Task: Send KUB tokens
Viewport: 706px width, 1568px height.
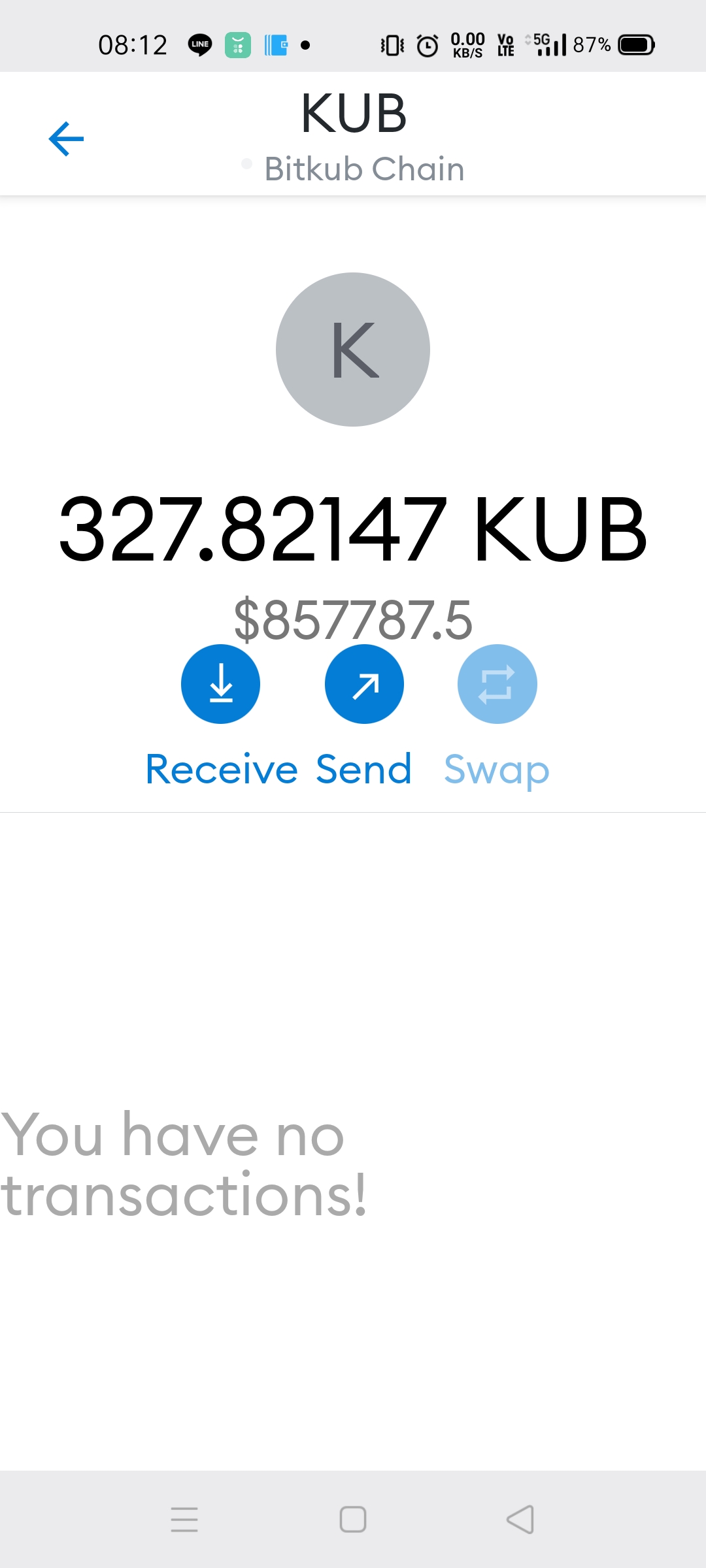Action: [364, 684]
